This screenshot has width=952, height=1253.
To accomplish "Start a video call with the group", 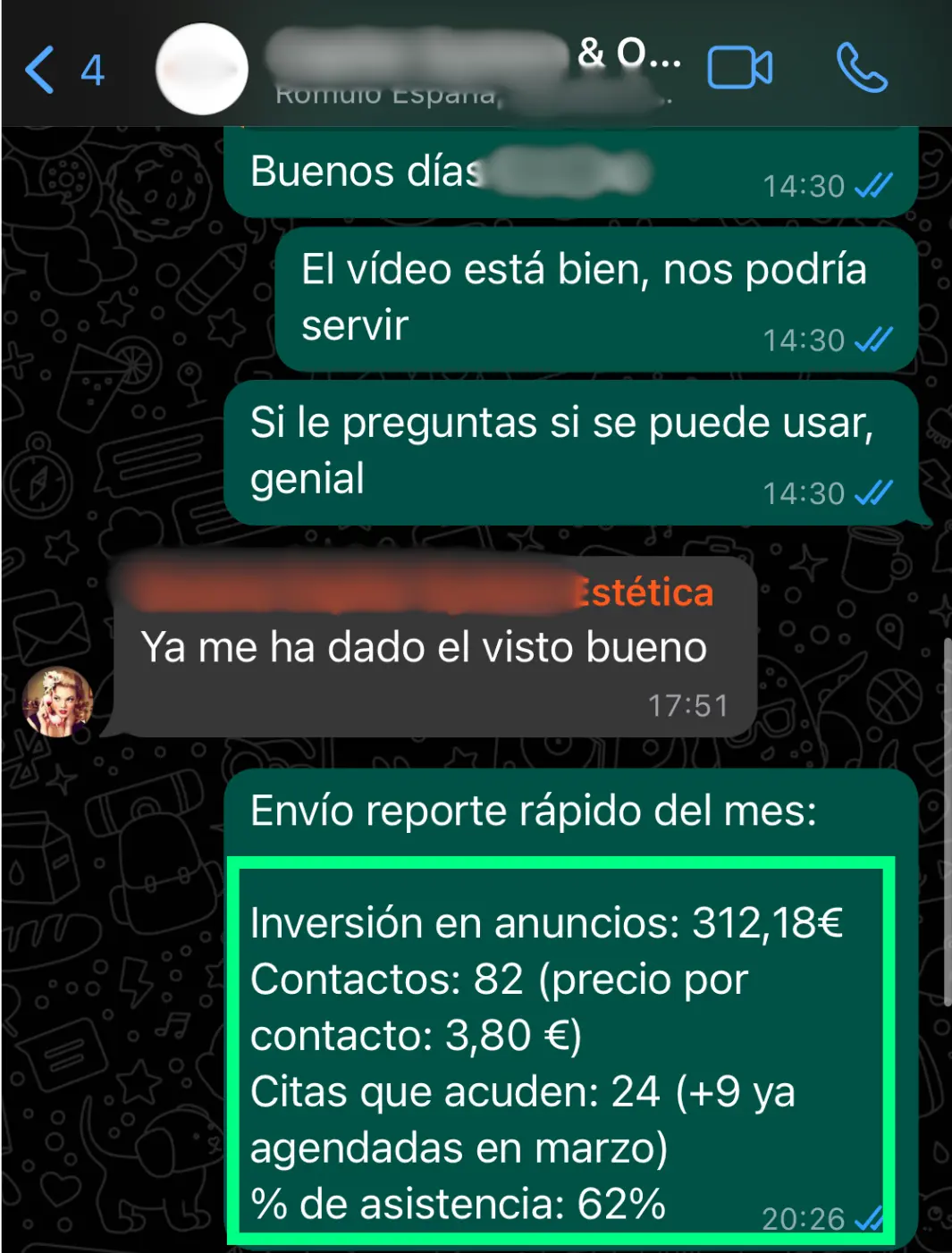I will 739,68.
